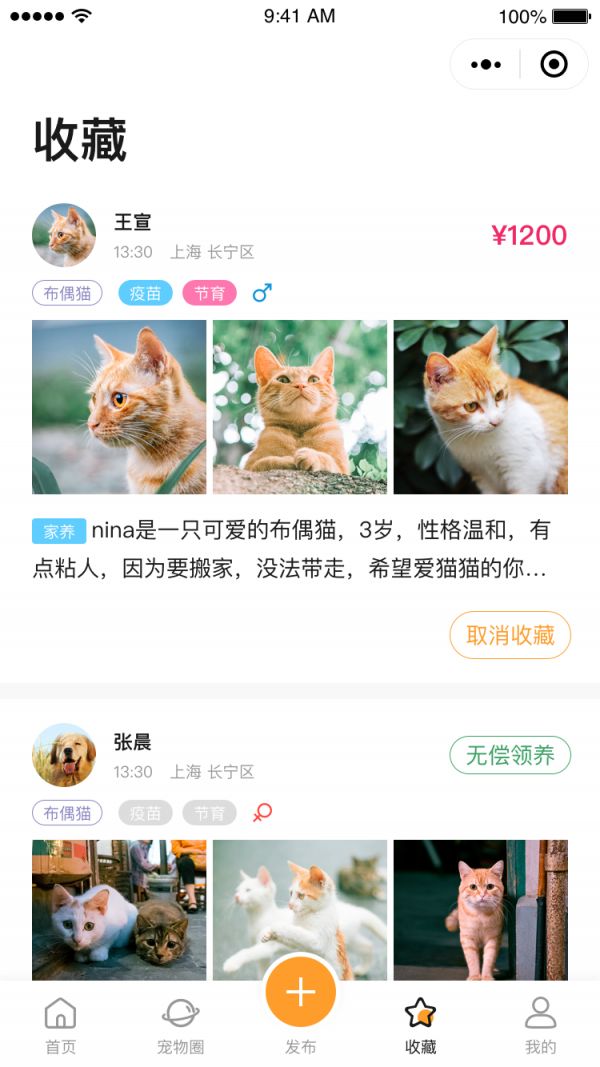Tap 取消收藏 to remove the favorite
This screenshot has width=600, height=1067.
coord(510,635)
